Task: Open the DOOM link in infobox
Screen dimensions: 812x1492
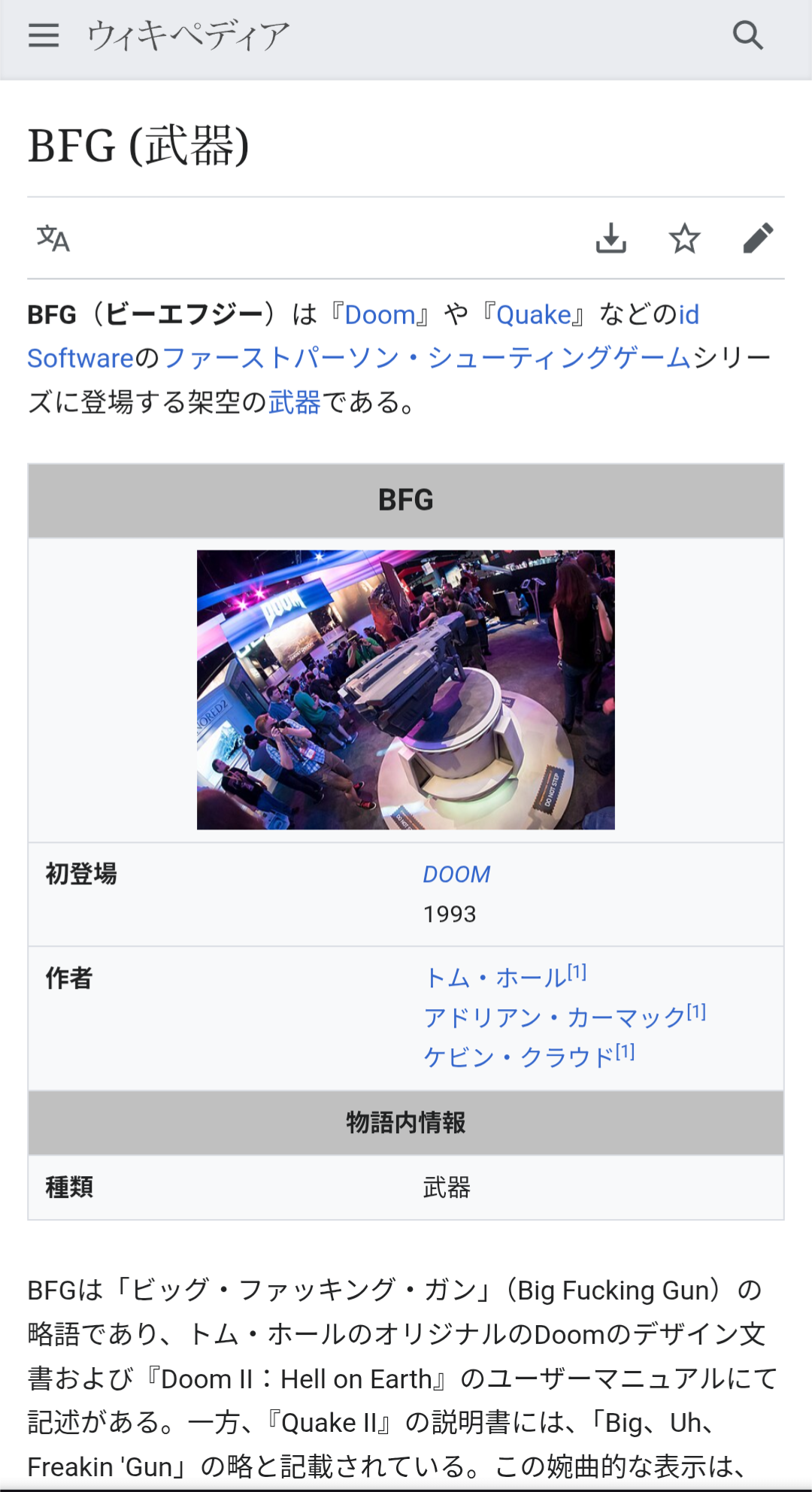Action: 456,875
